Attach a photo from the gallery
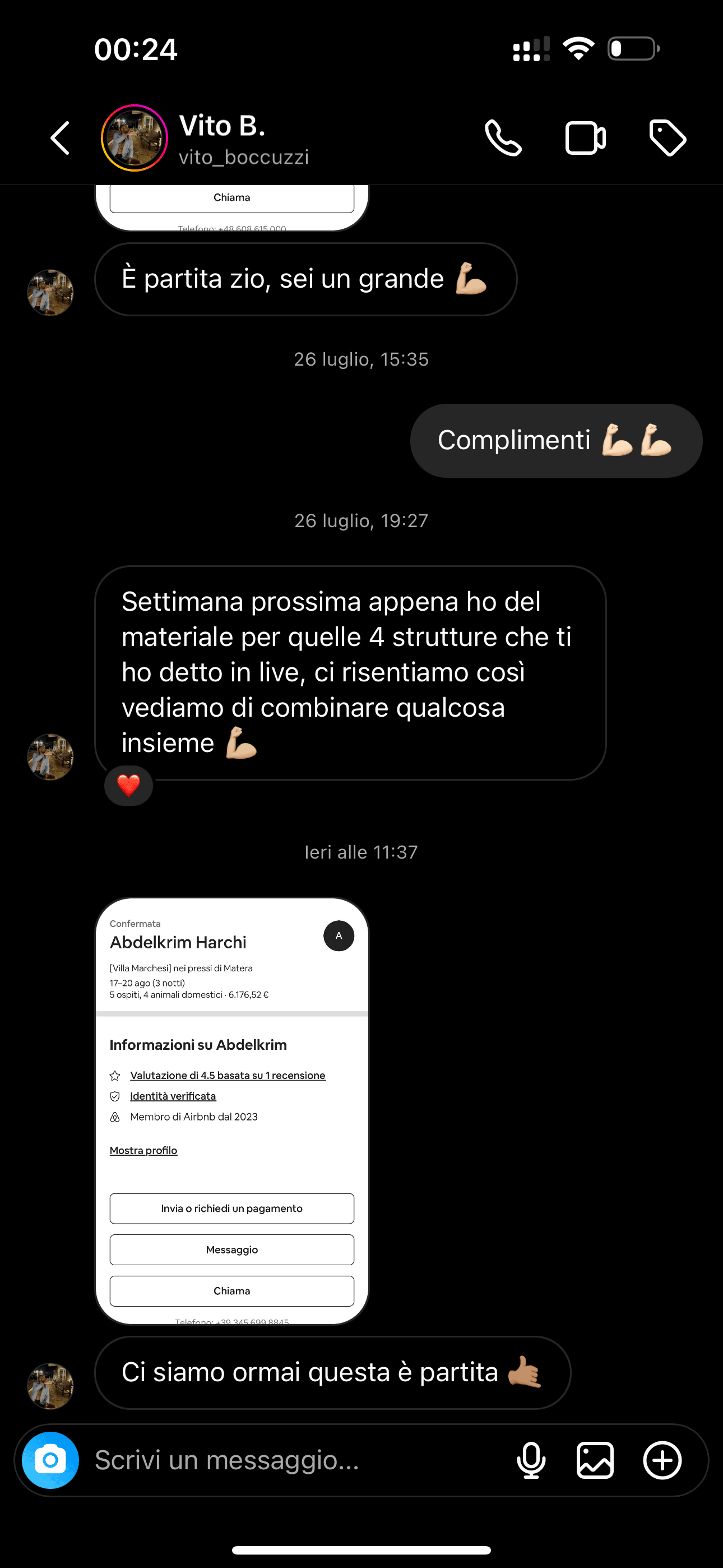Image resolution: width=723 pixels, height=1568 pixels. tap(595, 1460)
